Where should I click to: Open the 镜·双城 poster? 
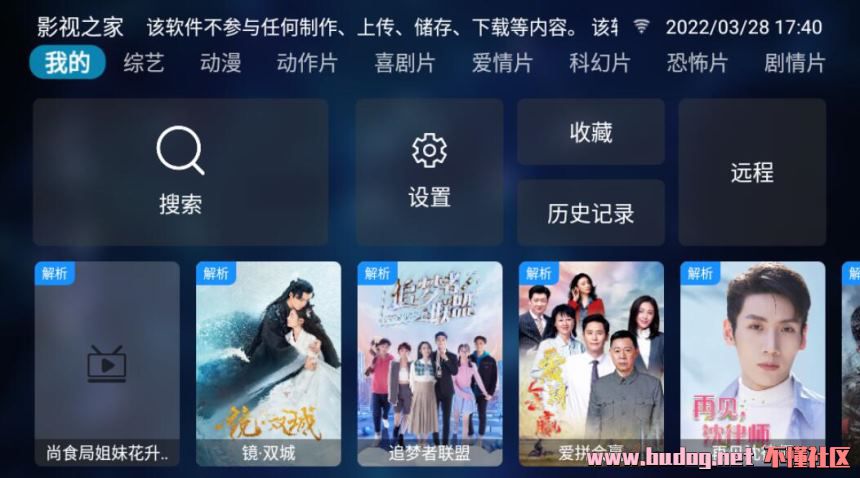(x=268, y=364)
